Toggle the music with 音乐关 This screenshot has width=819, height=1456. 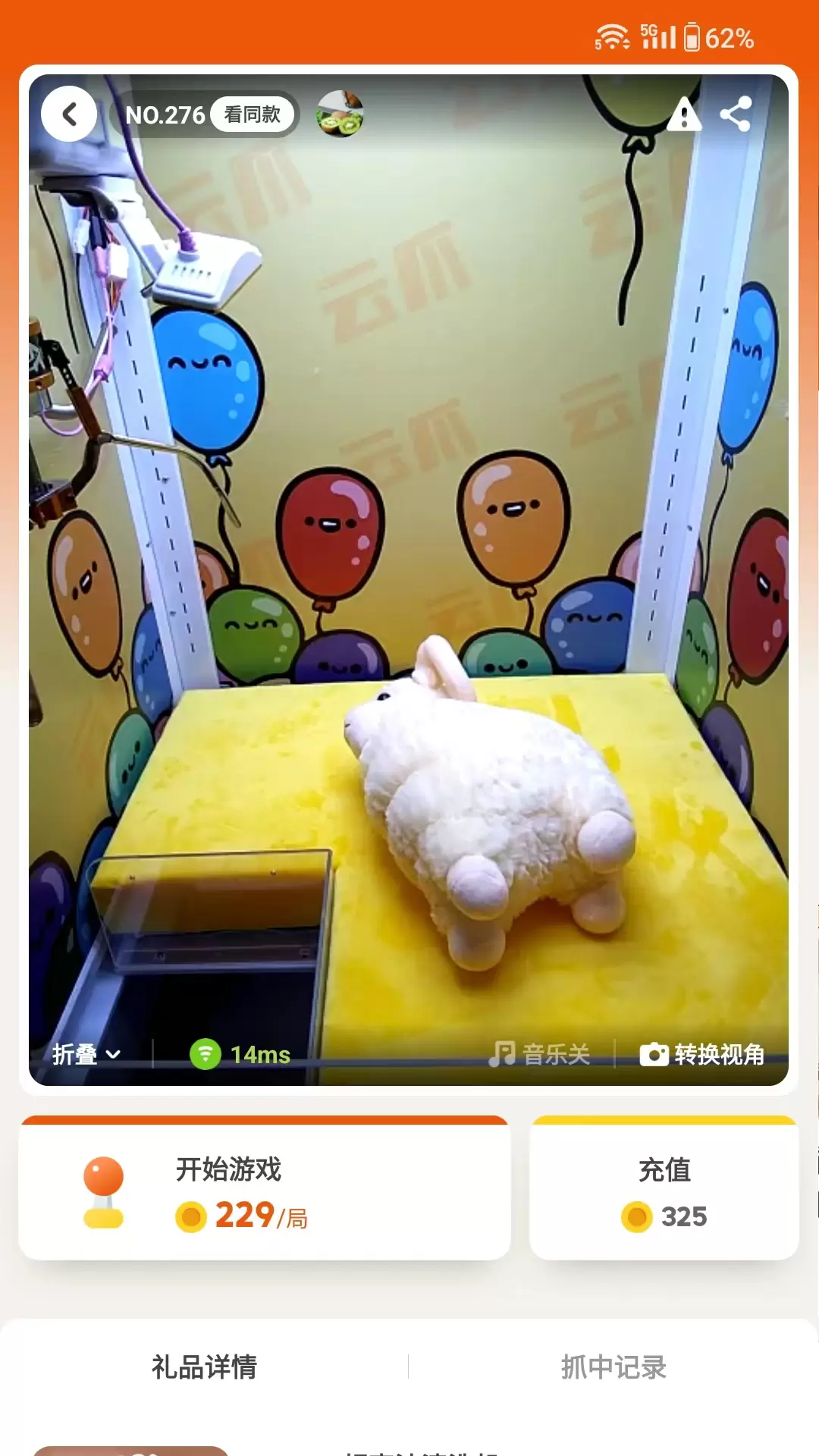[539, 1054]
